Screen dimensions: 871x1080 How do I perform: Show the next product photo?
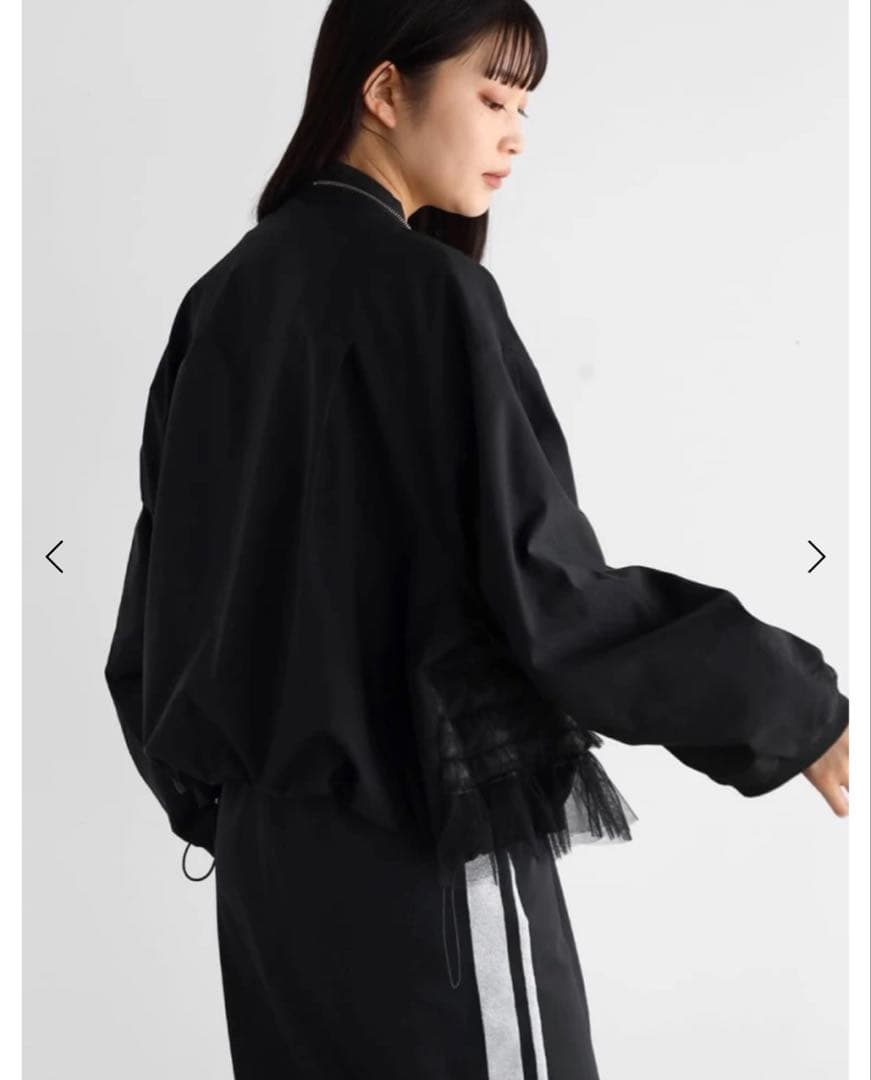[816, 557]
